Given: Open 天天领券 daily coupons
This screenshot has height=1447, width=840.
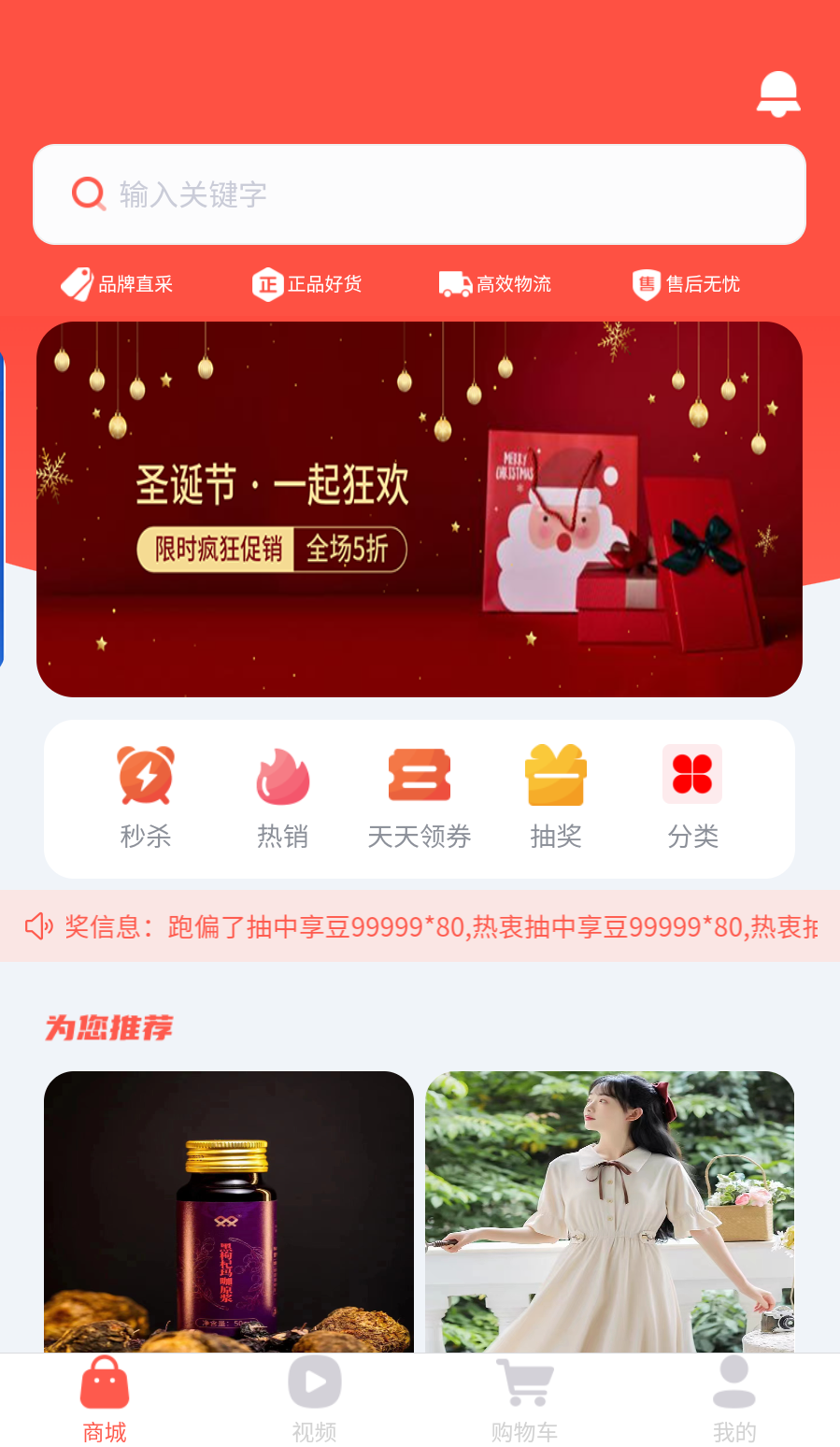Looking at the screenshot, I should click(x=420, y=774).
